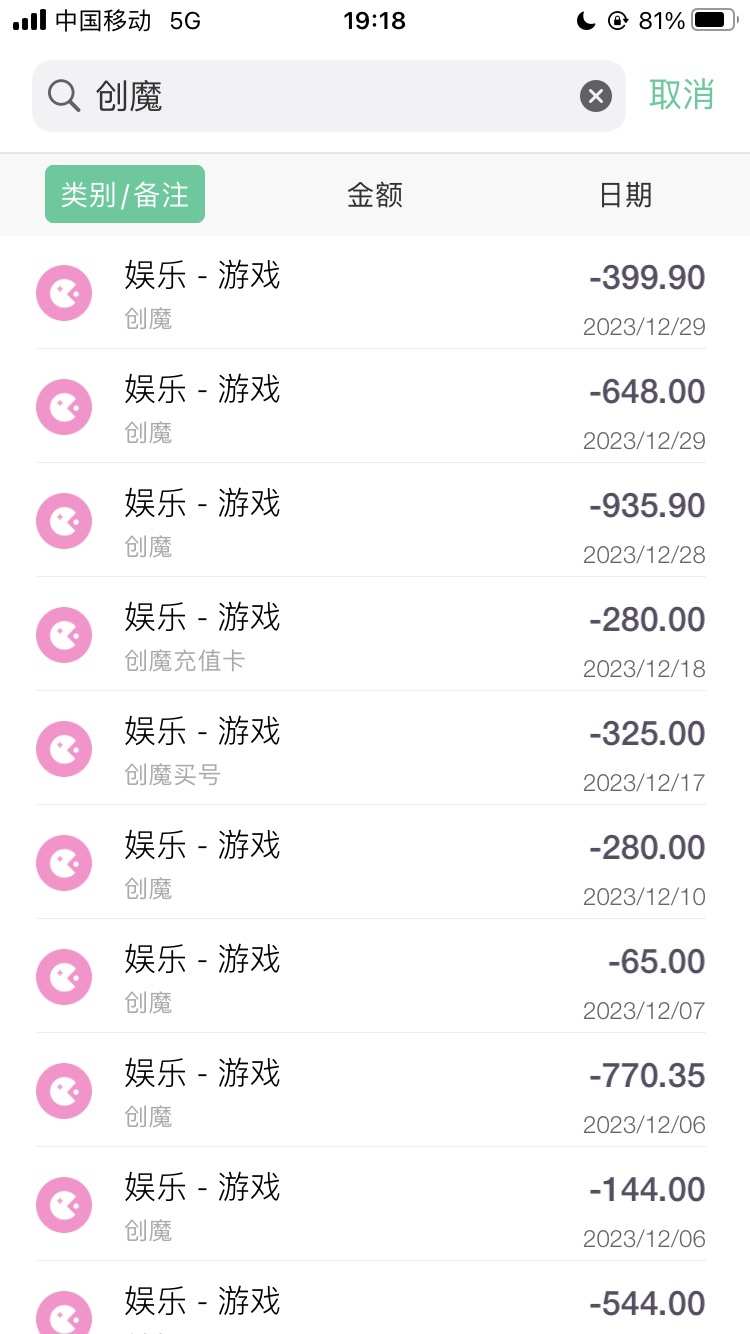
Task: Open the 创魔充值卡 record
Action: point(375,634)
